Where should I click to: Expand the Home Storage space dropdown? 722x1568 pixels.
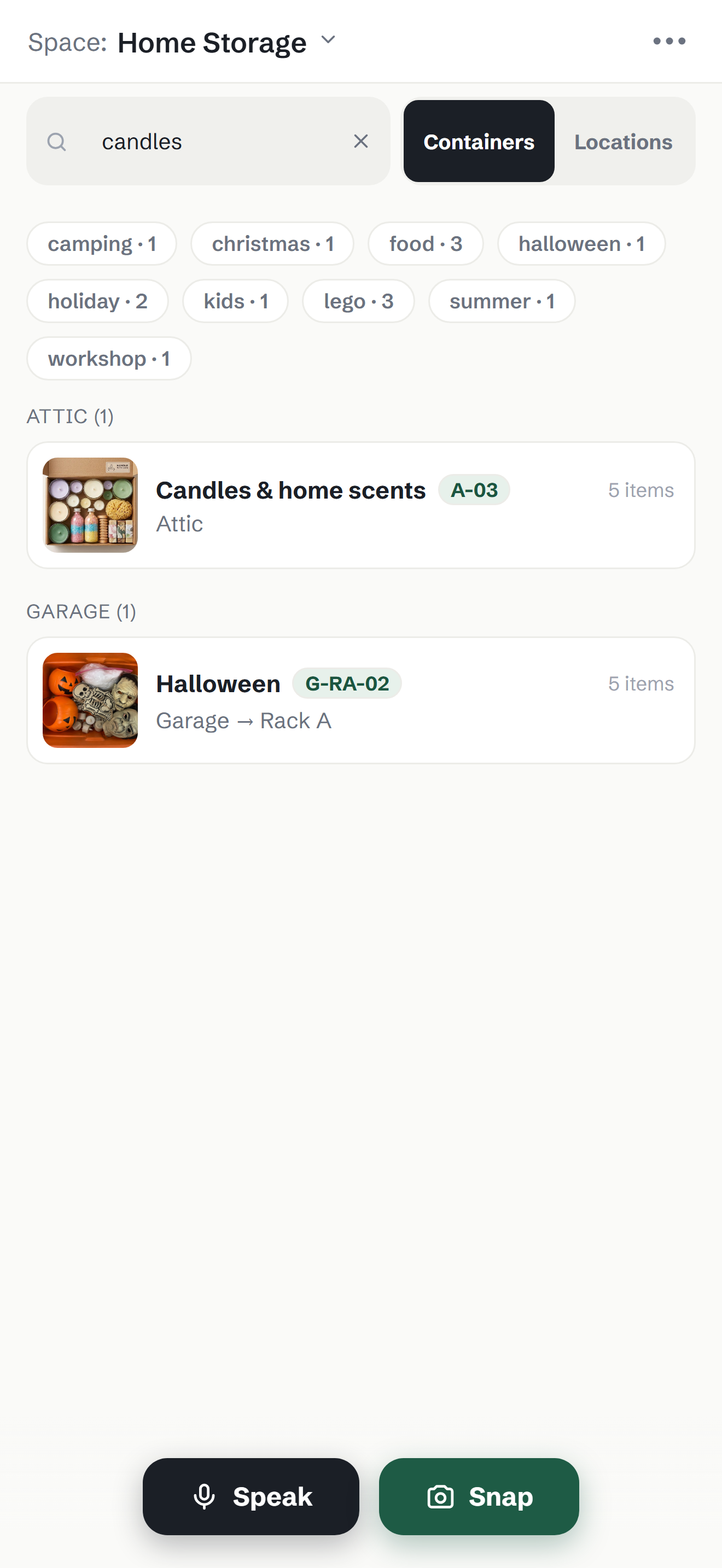[226, 42]
